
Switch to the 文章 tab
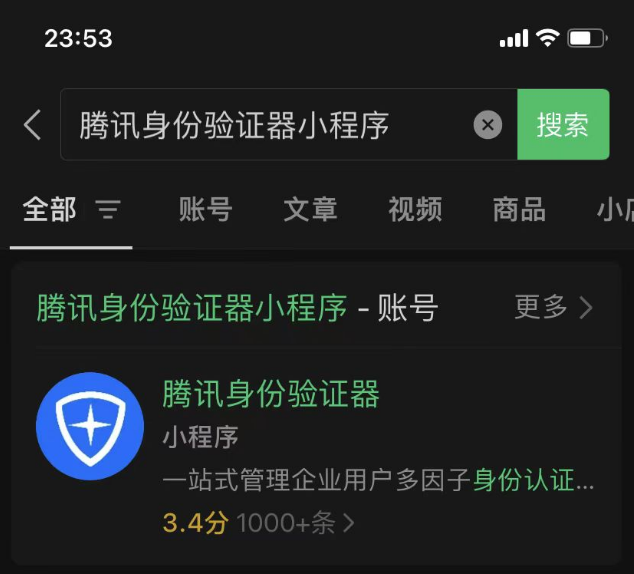310,210
